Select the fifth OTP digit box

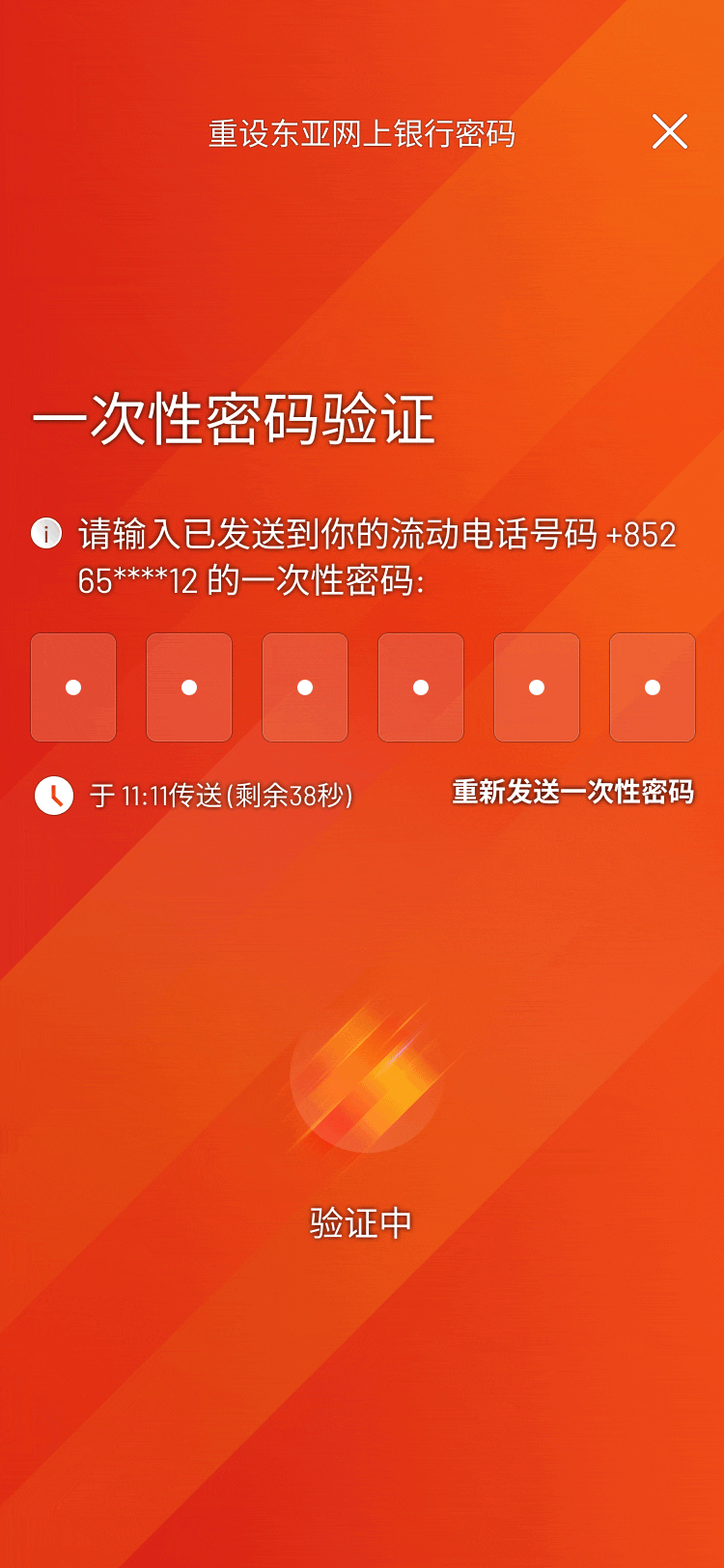(x=537, y=687)
